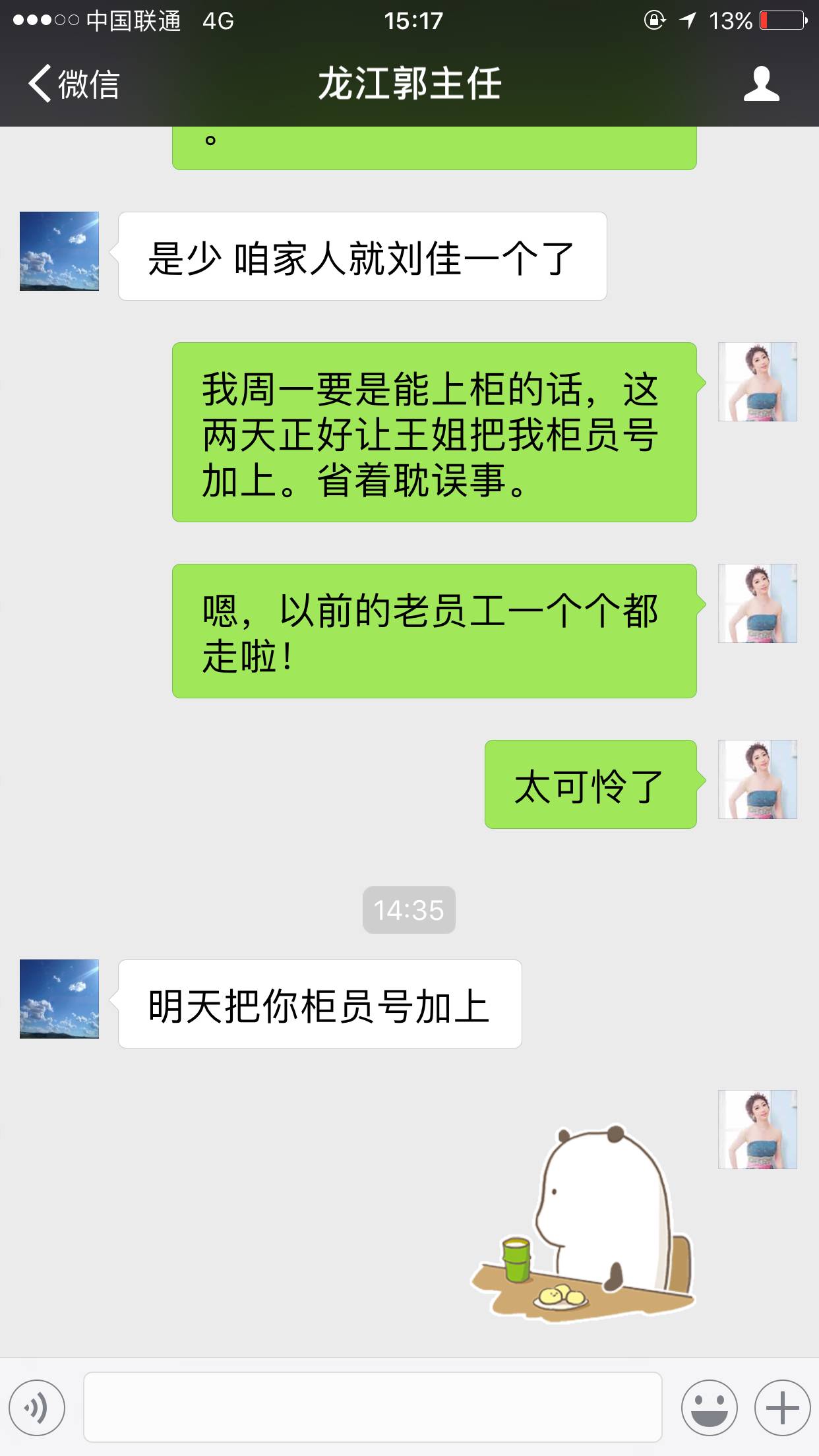Open the emoji sticker panel
This screenshot has width=819, height=1456.
pyautogui.click(x=709, y=1408)
